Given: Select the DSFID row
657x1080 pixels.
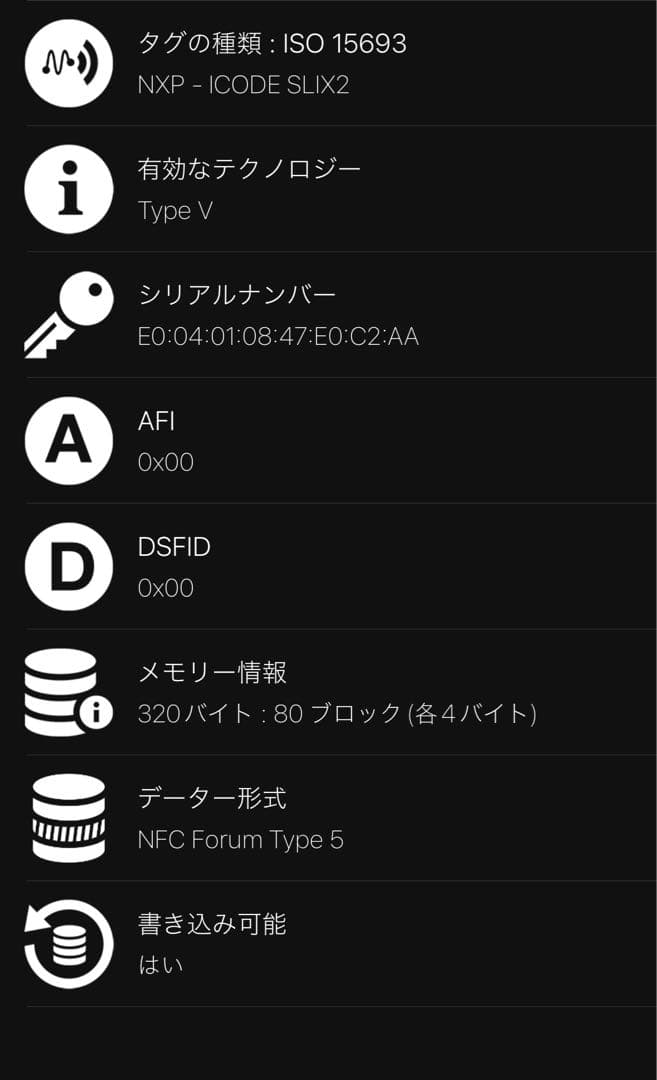Looking at the screenshot, I should coord(330,567).
